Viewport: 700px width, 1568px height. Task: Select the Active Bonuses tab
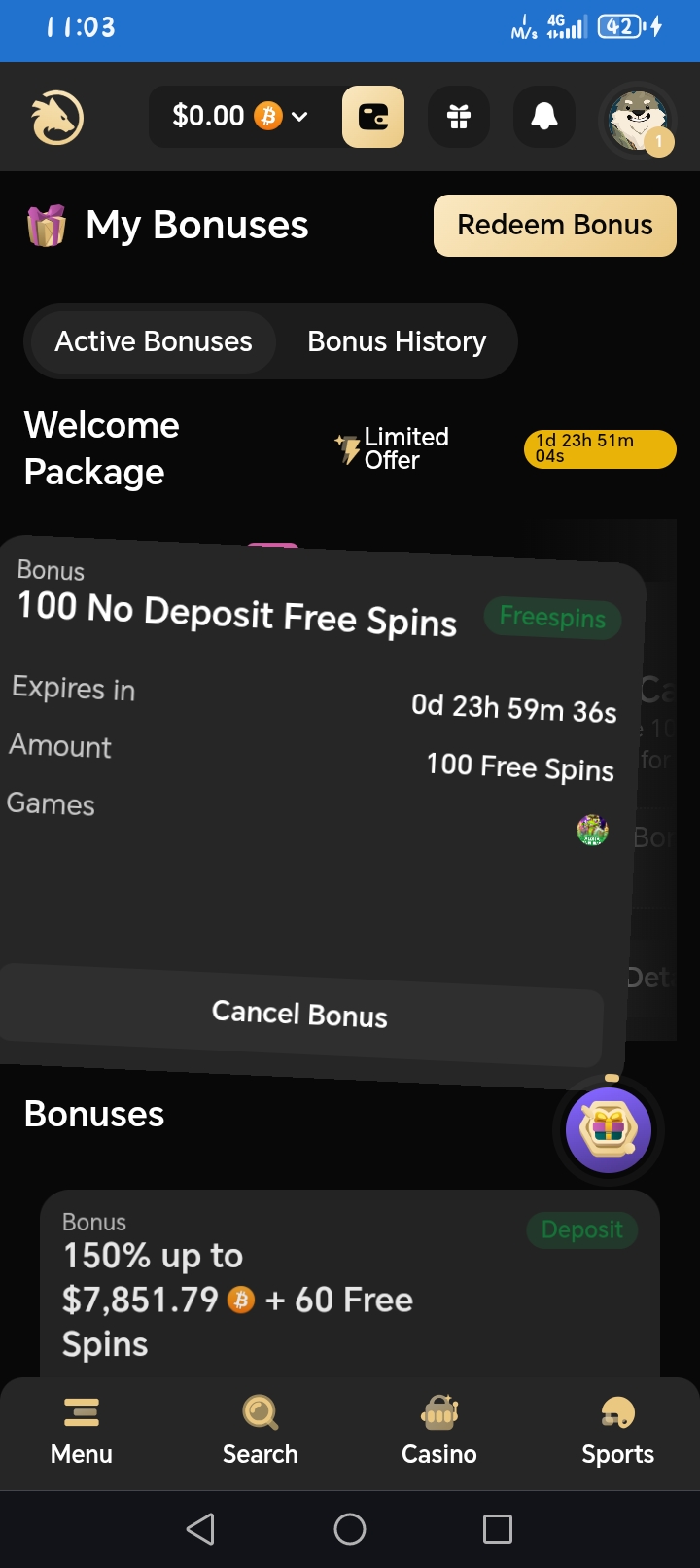coord(154,341)
